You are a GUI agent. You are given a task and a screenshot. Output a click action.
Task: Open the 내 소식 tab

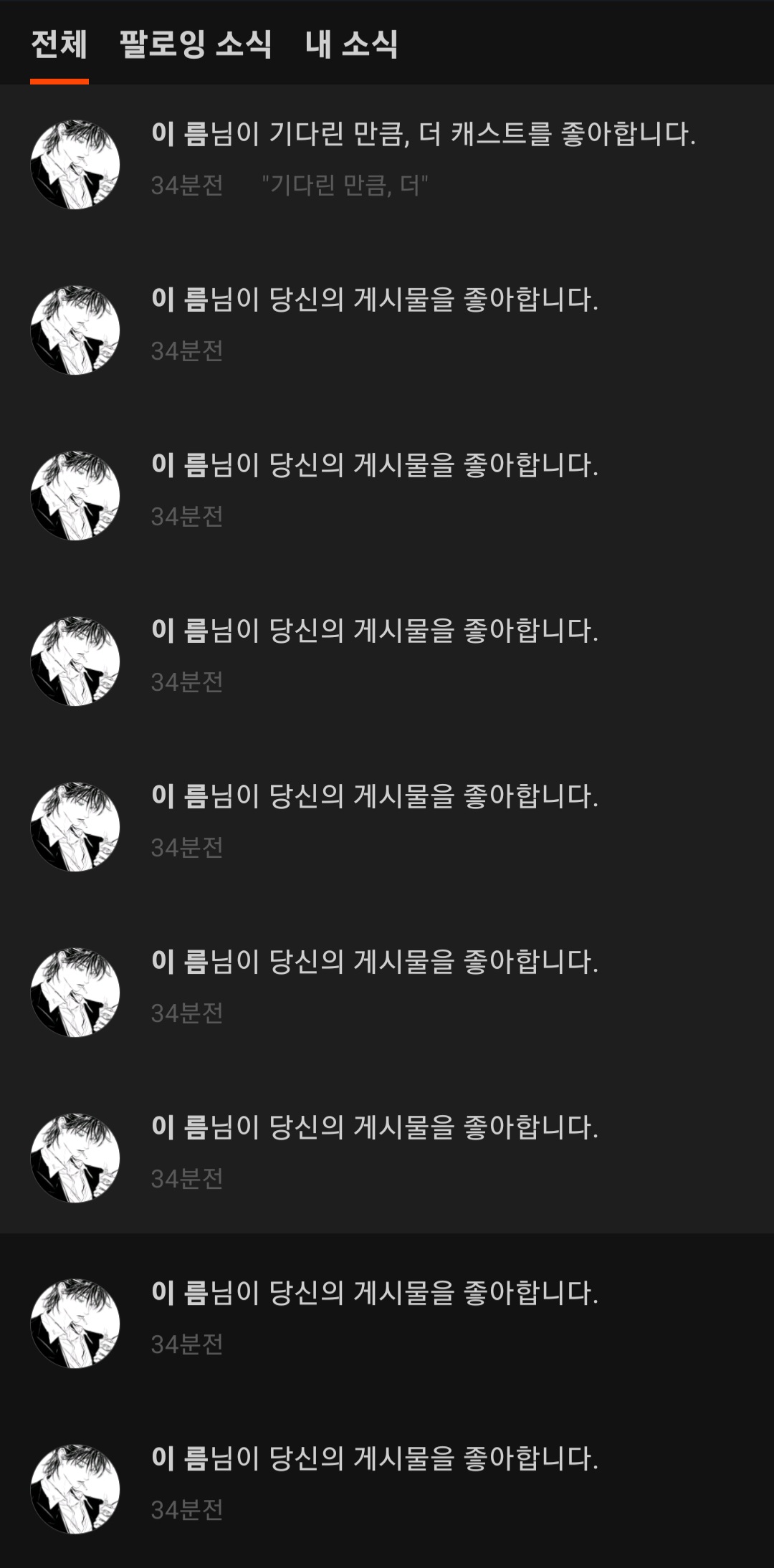[351, 44]
